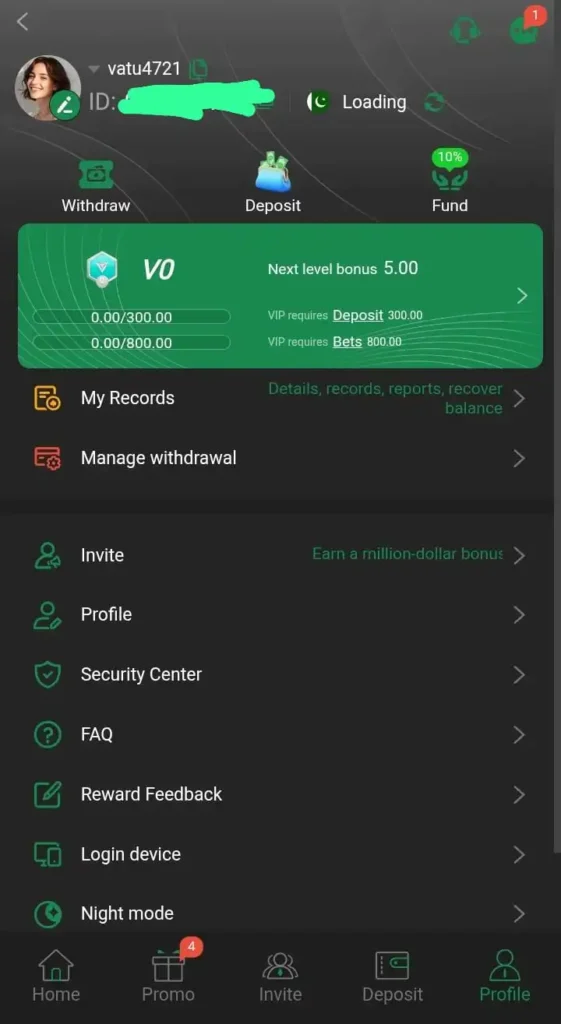Open Security Center
This screenshot has height=1024, width=561.
coord(280,675)
